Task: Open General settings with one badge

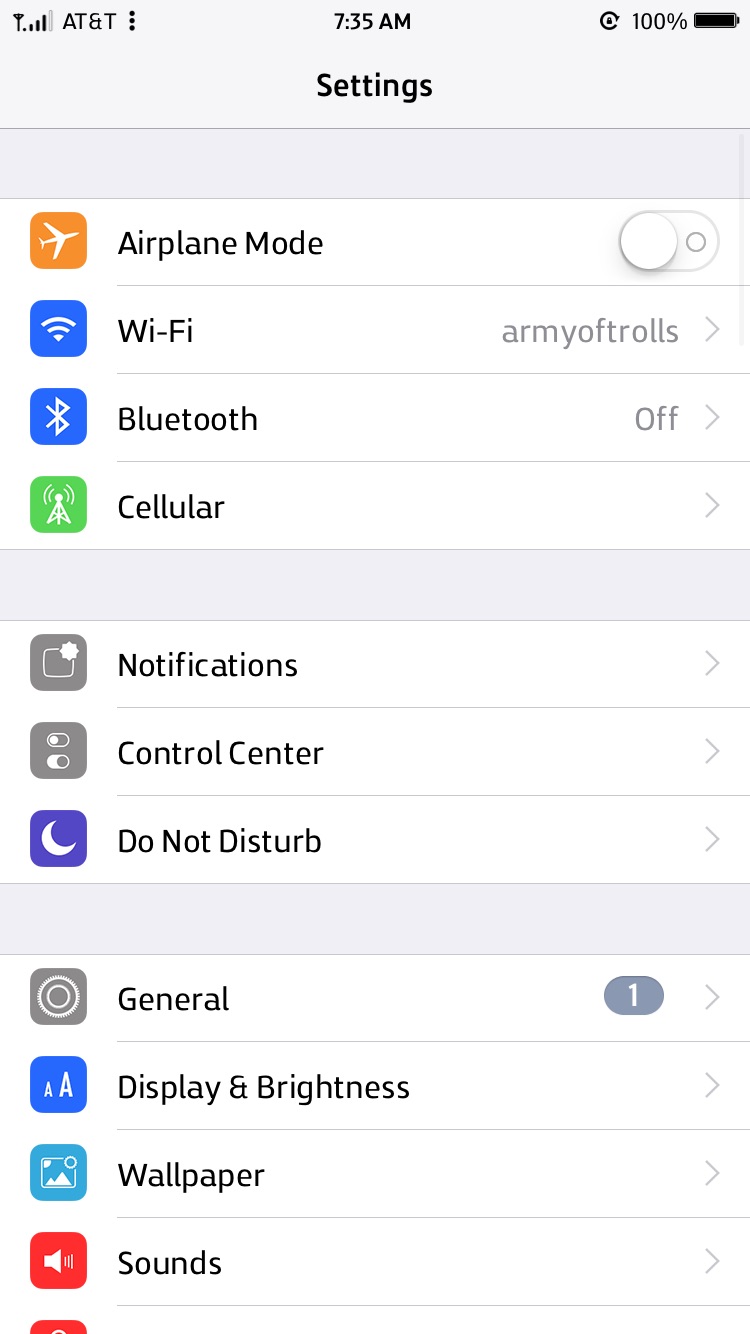Action: coord(375,998)
